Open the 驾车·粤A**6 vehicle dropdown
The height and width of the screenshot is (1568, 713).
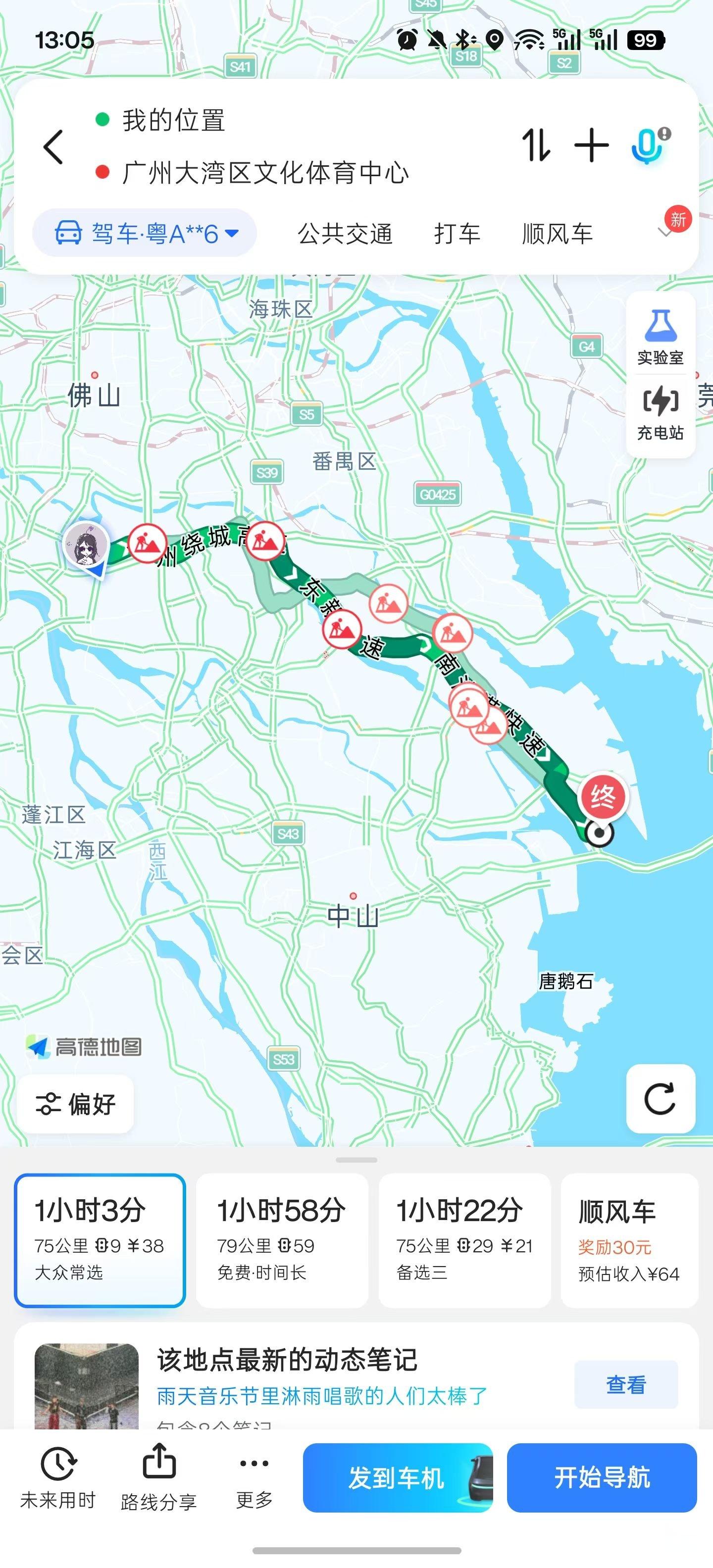pyautogui.click(x=144, y=233)
